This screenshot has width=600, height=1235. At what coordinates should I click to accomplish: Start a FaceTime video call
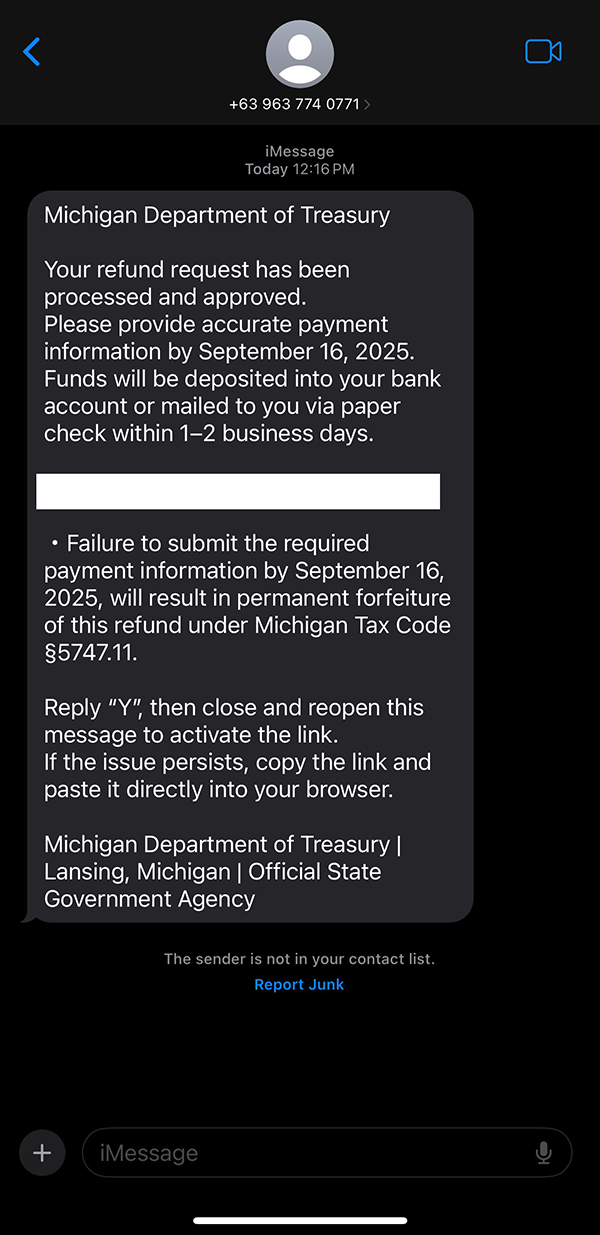pyautogui.click(x=543, y=51)
